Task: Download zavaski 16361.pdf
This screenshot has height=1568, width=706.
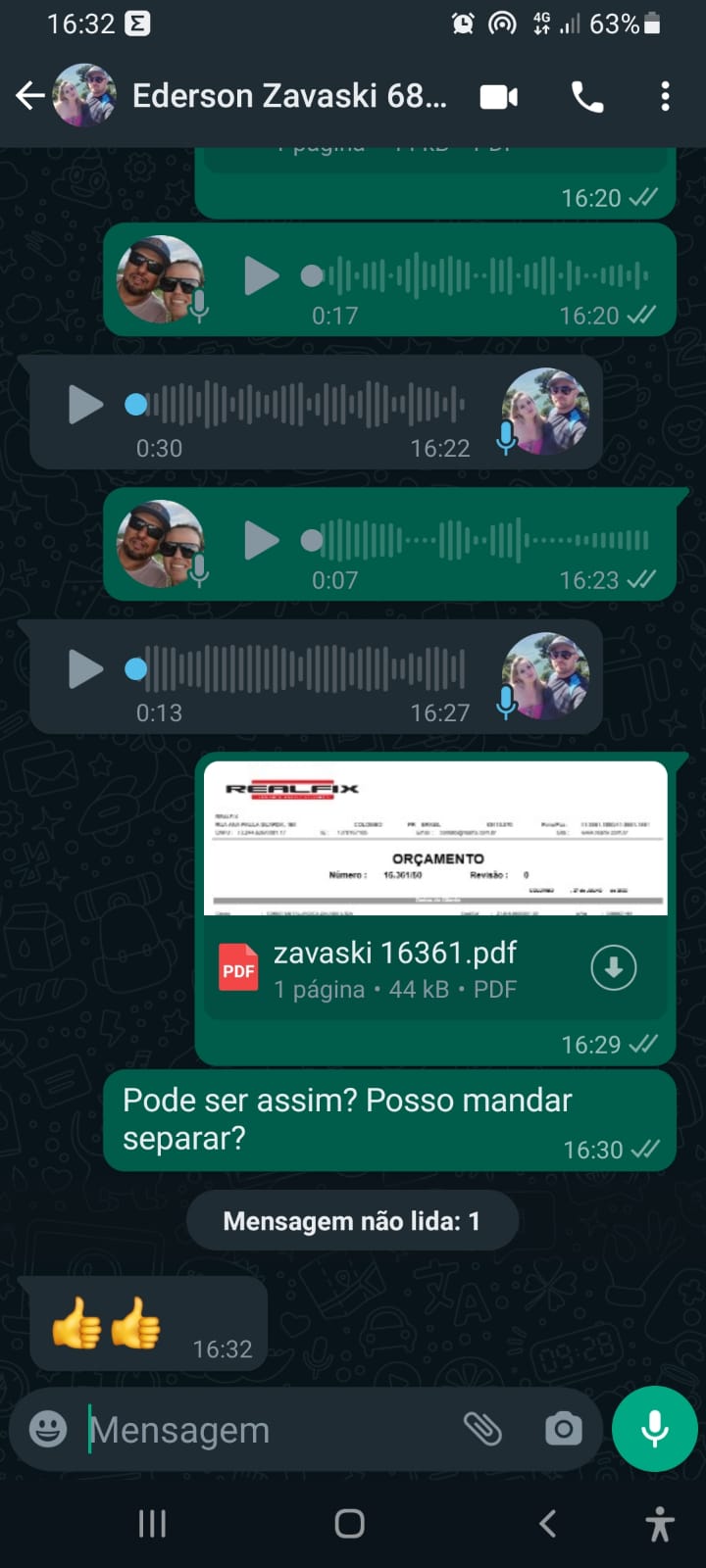Action: point(614,968)
